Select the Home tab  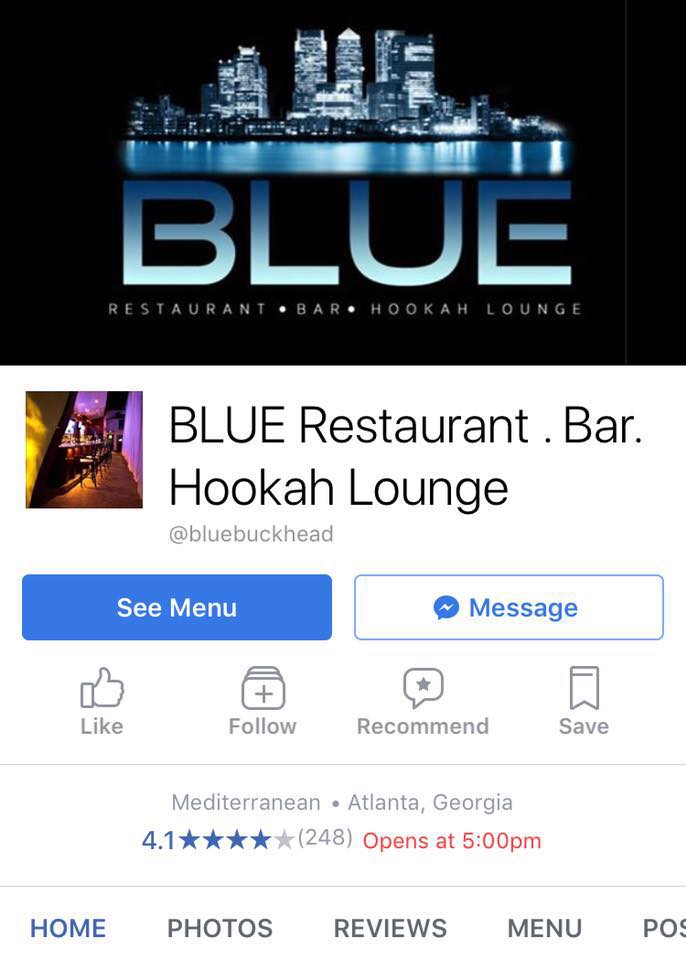point(68,928)
